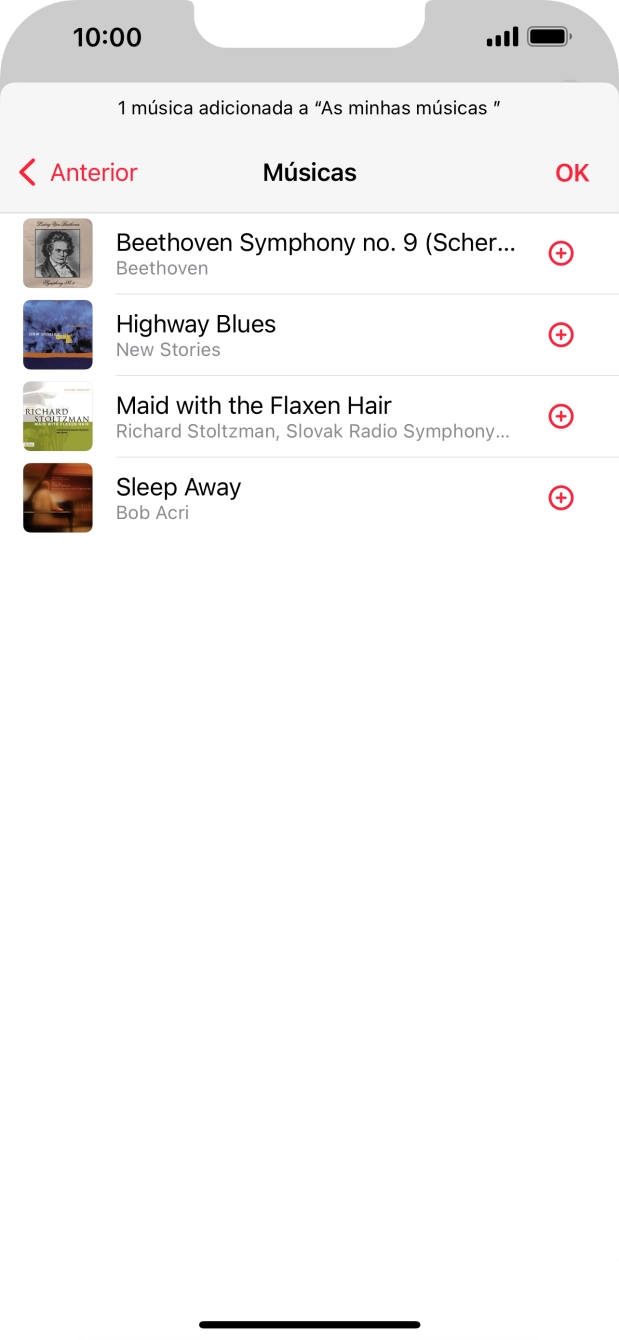The height and width of the screenshot is (1340, 619).
Task: Add Maid with the Flaxen Hair
Action: tap(561, 417)
